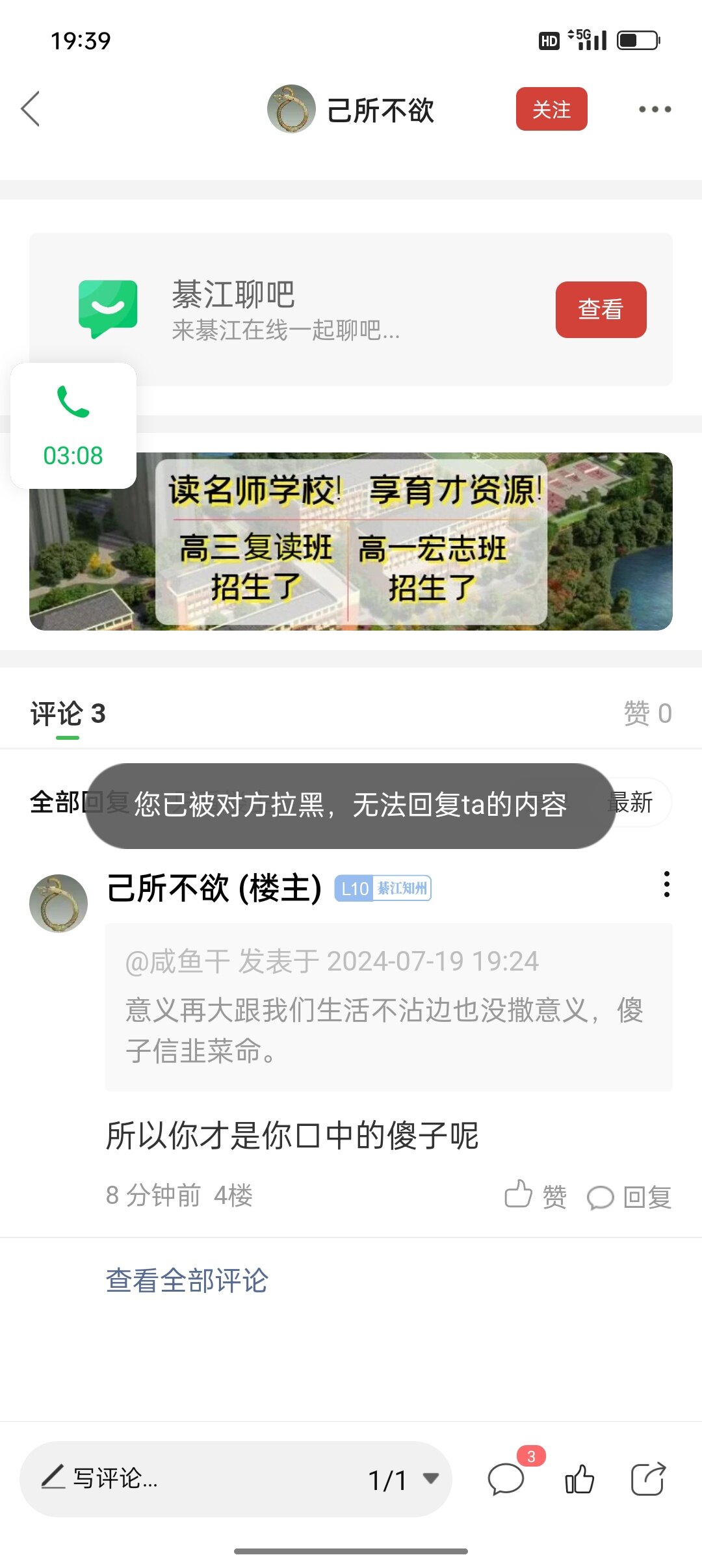The image size is (702, 1568).
Task: Reply to the 4楼 comment
Action: tap(629, 1197)
